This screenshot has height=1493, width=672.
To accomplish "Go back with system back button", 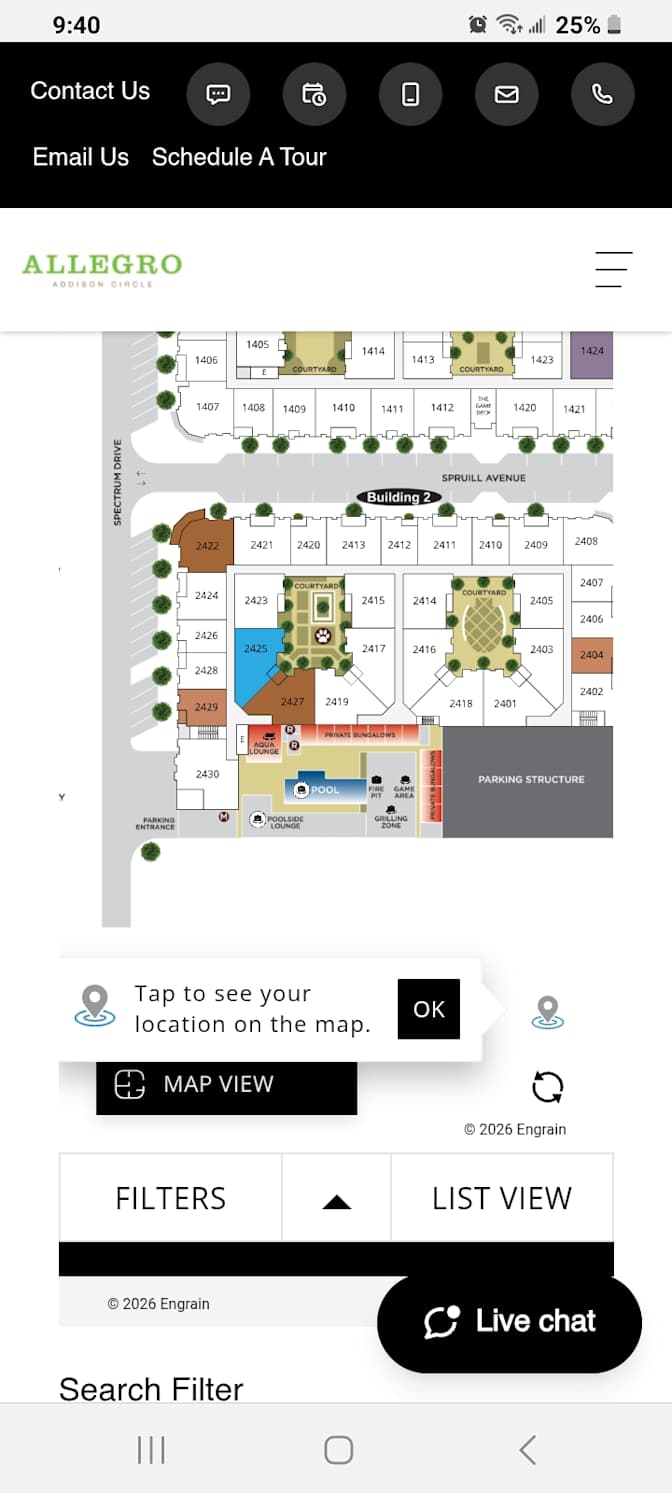I will pos(528,1449).
